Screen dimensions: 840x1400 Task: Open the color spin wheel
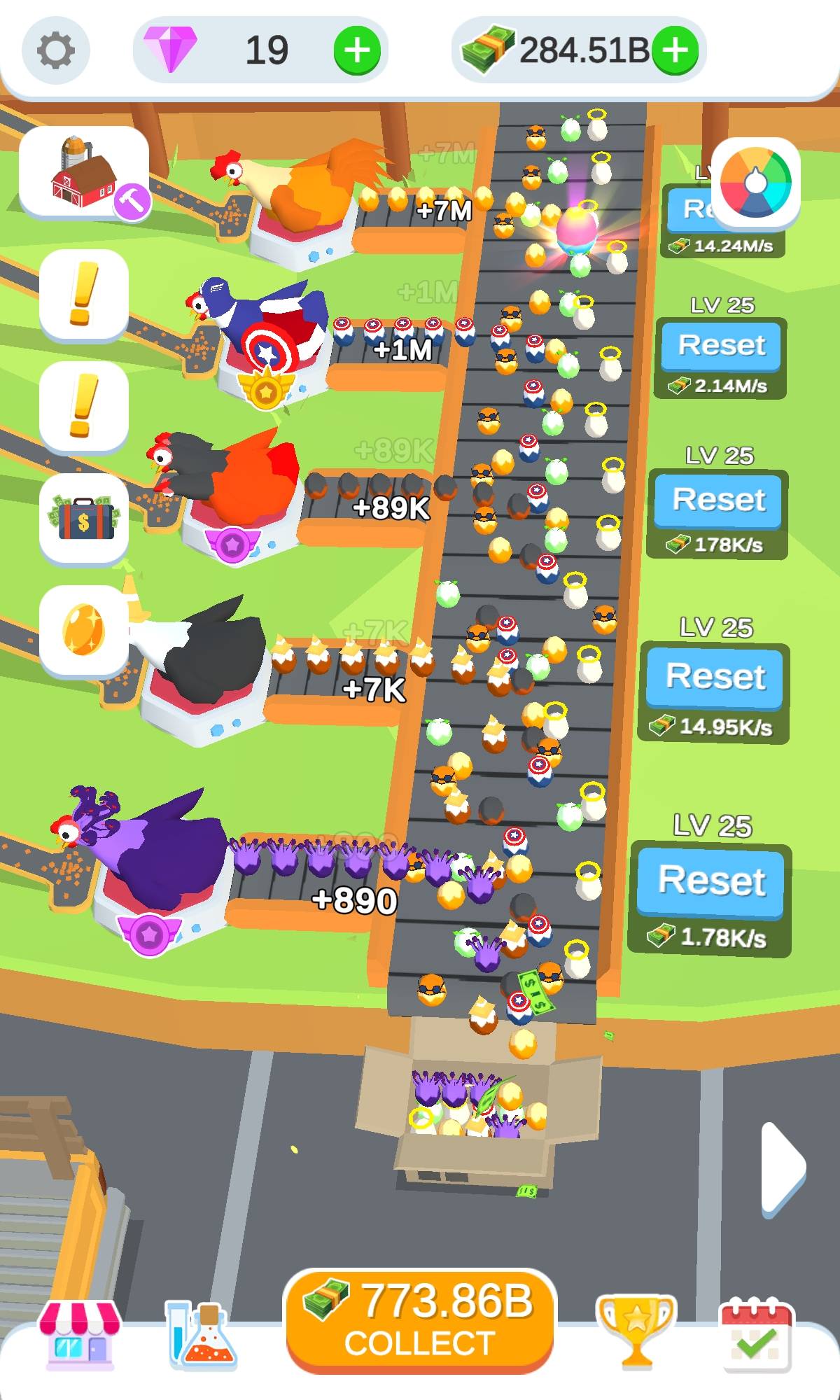pos(755,182)
